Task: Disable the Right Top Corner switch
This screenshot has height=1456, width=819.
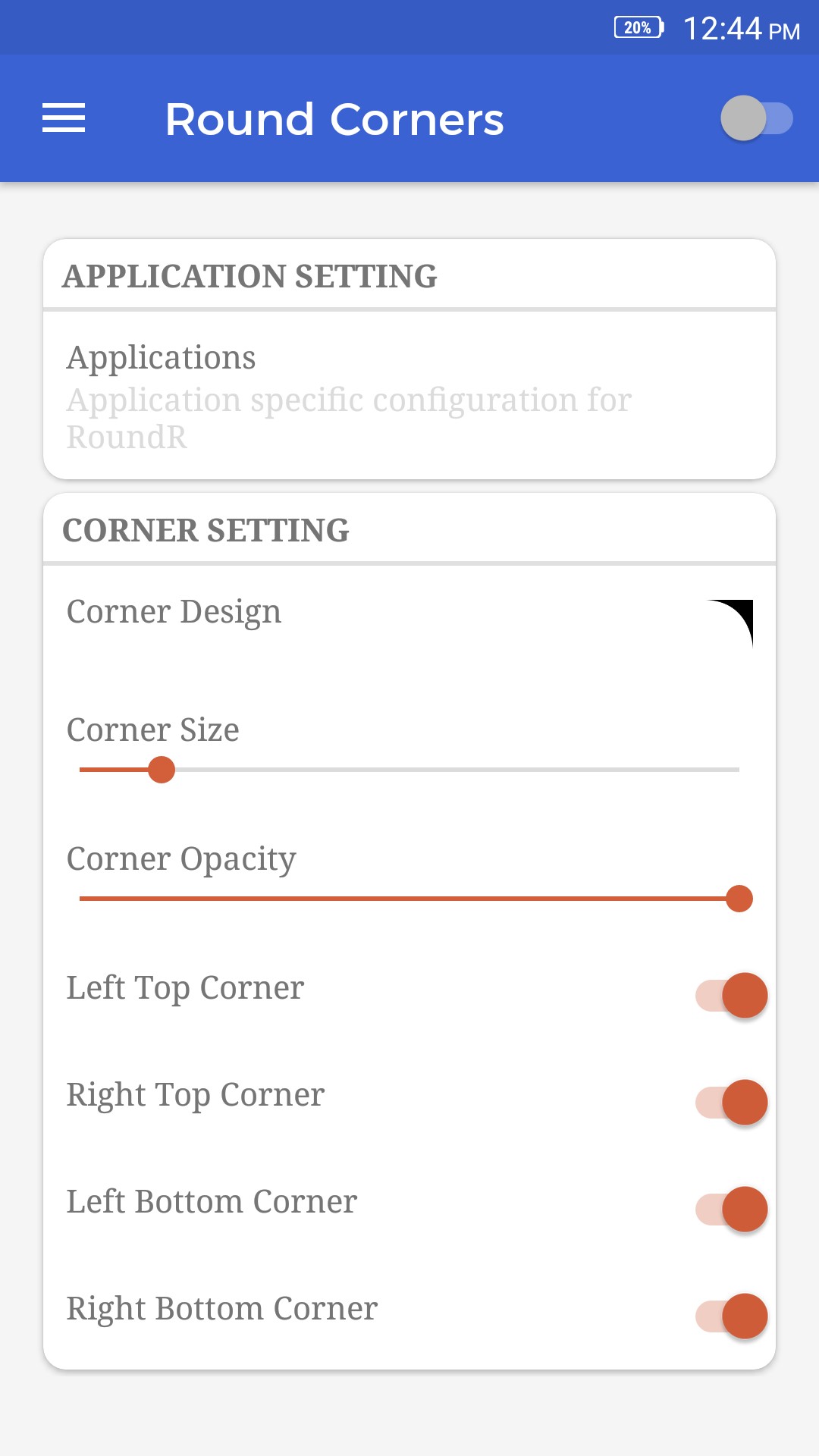Action: click(x=732, y=1102)
